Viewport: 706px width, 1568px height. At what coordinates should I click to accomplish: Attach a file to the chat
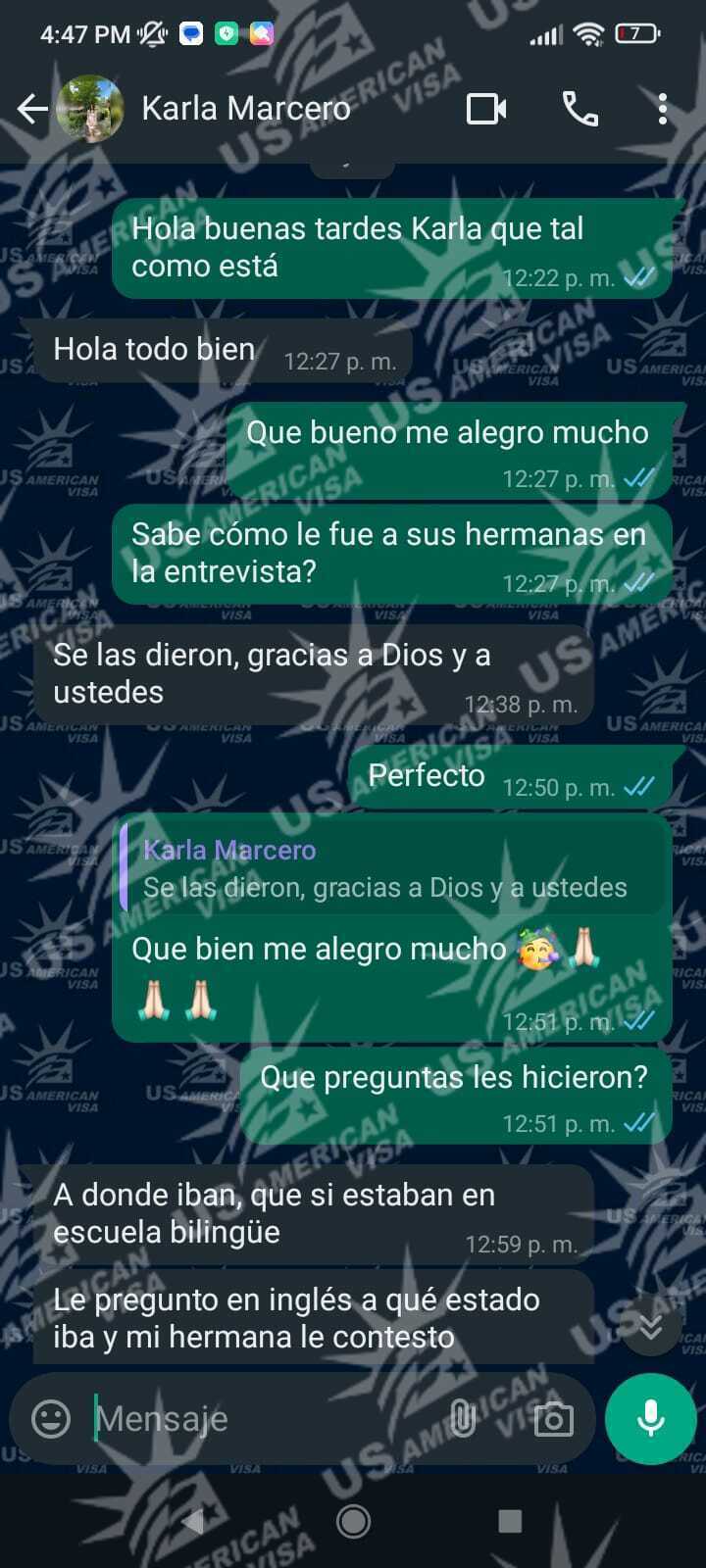[462, 1418]
